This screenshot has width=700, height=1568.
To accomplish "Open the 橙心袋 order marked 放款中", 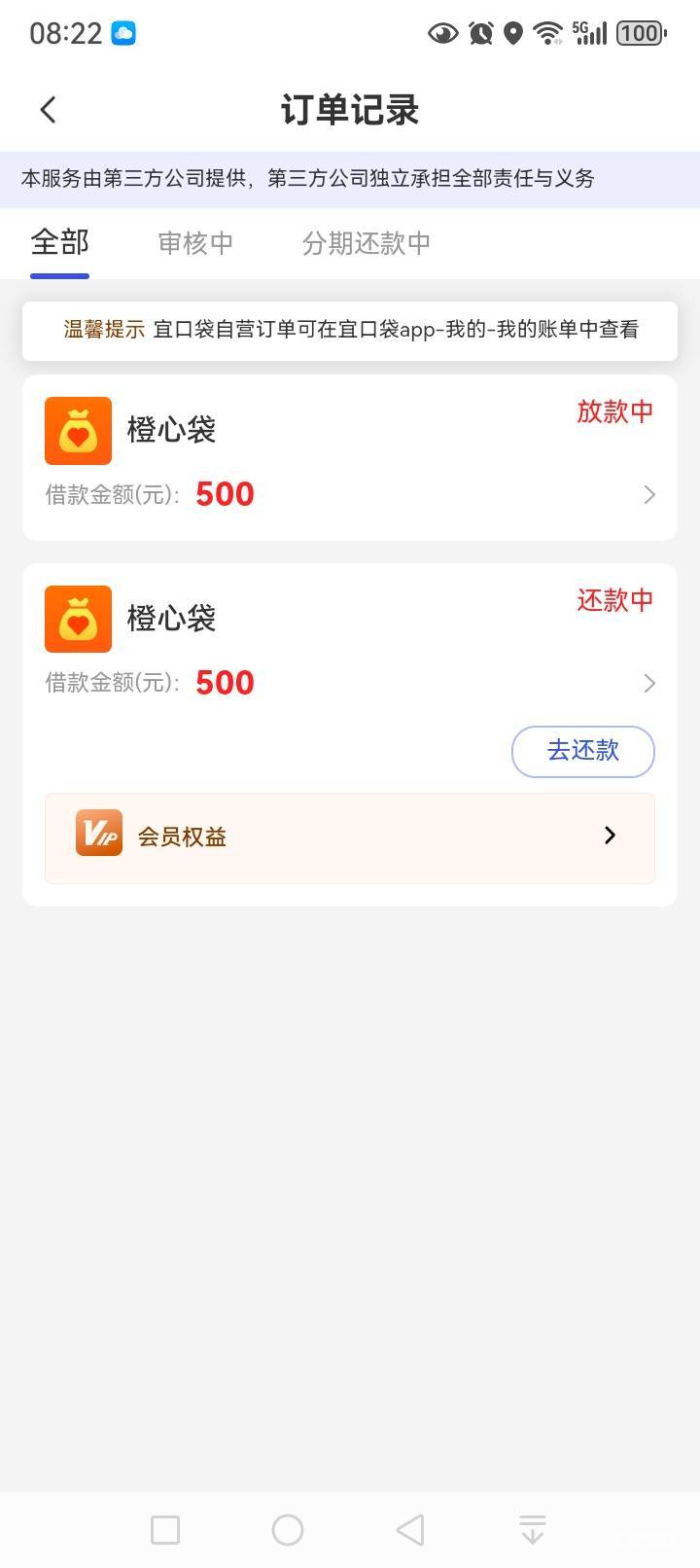I will coord(350,457).
